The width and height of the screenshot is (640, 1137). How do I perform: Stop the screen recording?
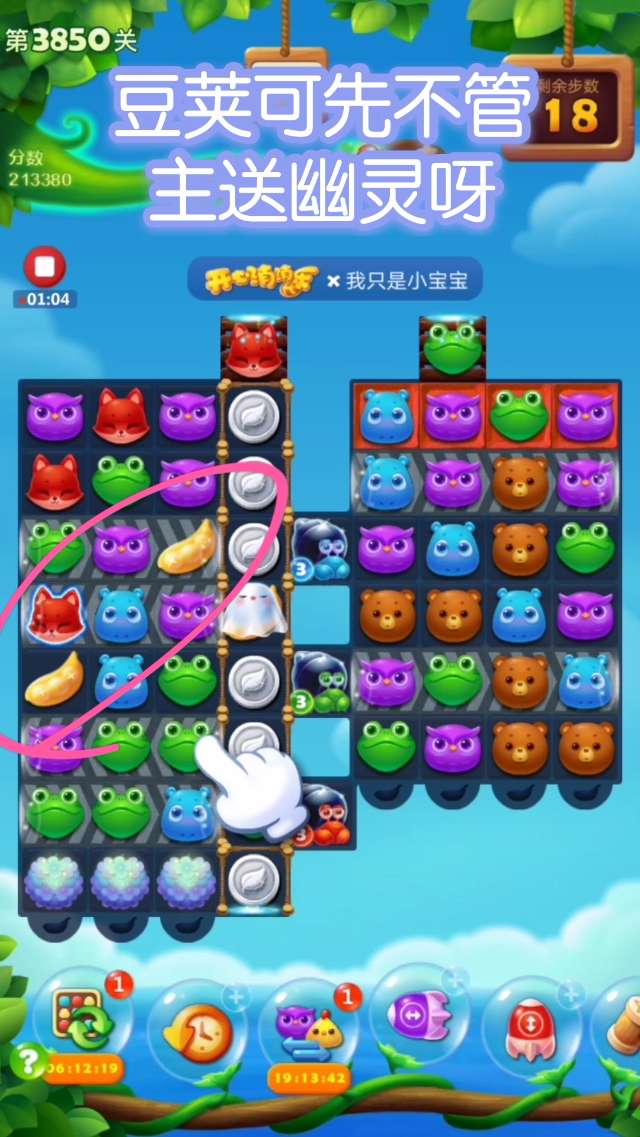(44, 268)
